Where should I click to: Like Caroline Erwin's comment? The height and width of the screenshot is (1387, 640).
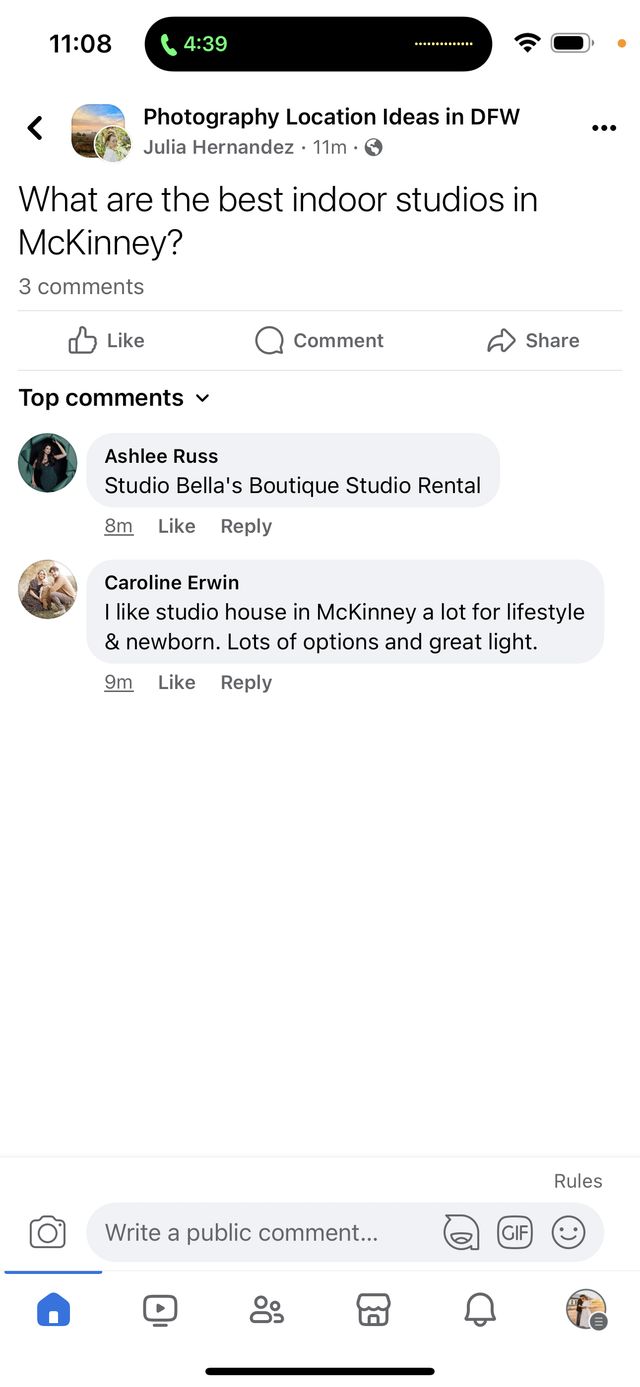pos(176,682)
